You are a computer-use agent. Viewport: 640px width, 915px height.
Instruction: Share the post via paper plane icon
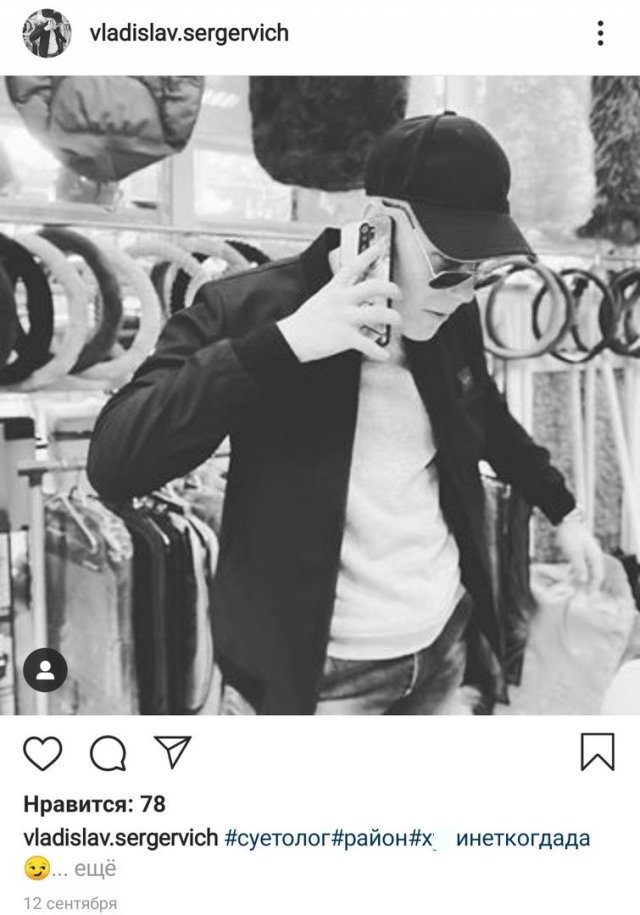pyautogui.click(x=172, y=752)
